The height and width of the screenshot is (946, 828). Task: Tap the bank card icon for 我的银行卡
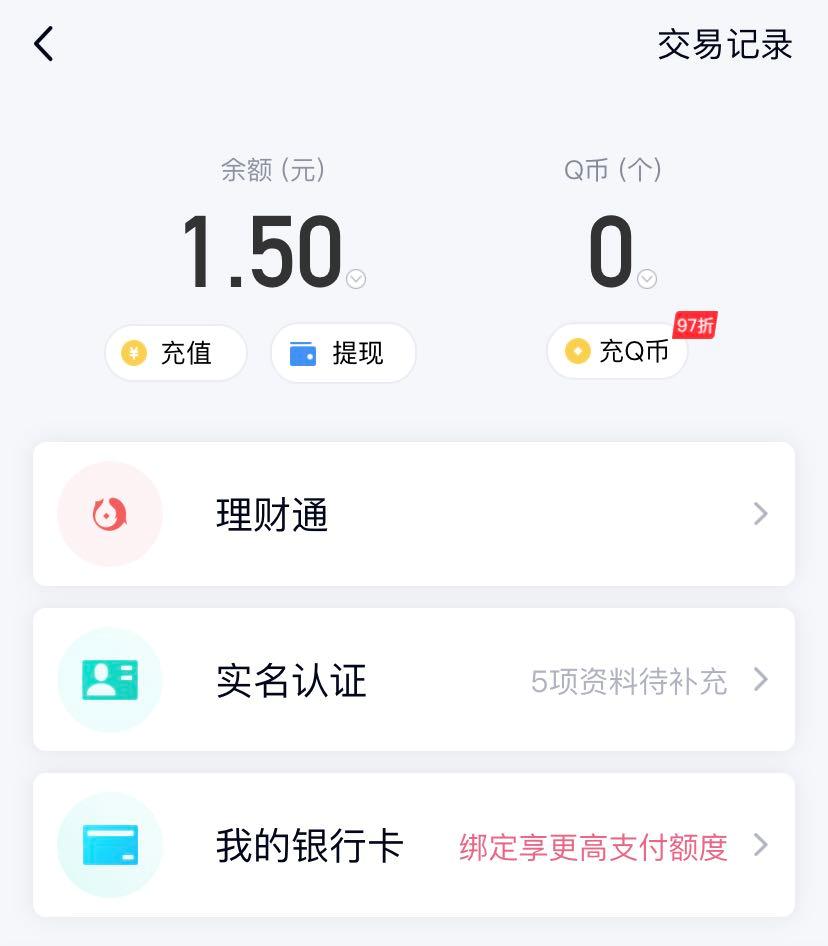click(110, 846)
